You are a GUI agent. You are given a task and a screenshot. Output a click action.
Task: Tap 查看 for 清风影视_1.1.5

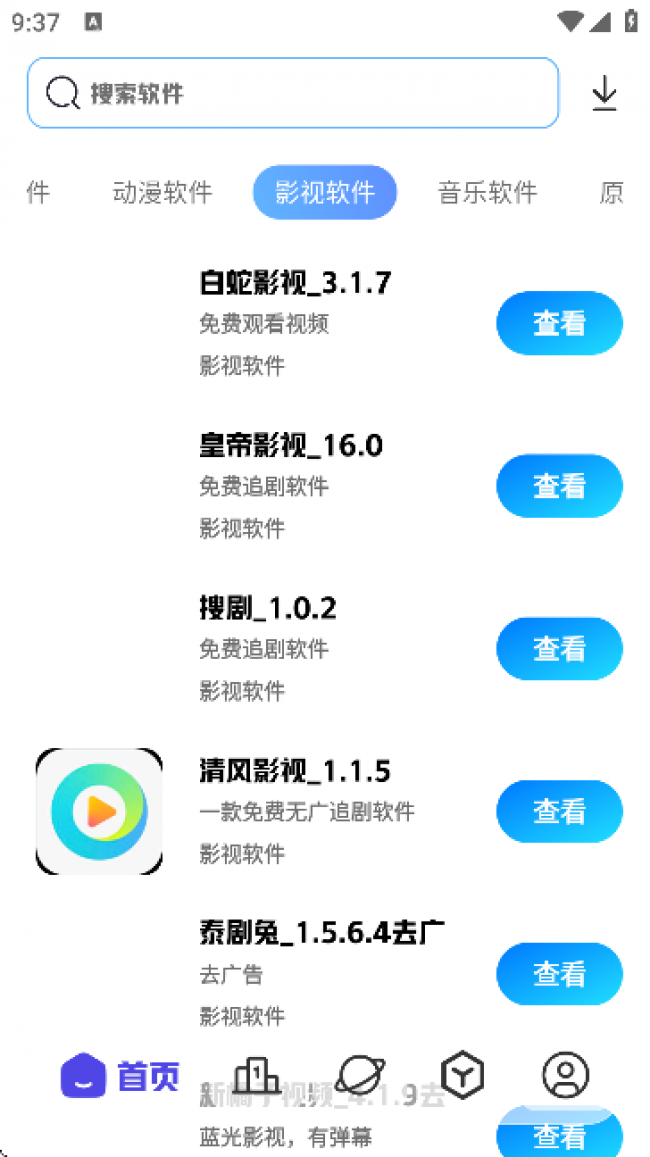click(559, 811)
